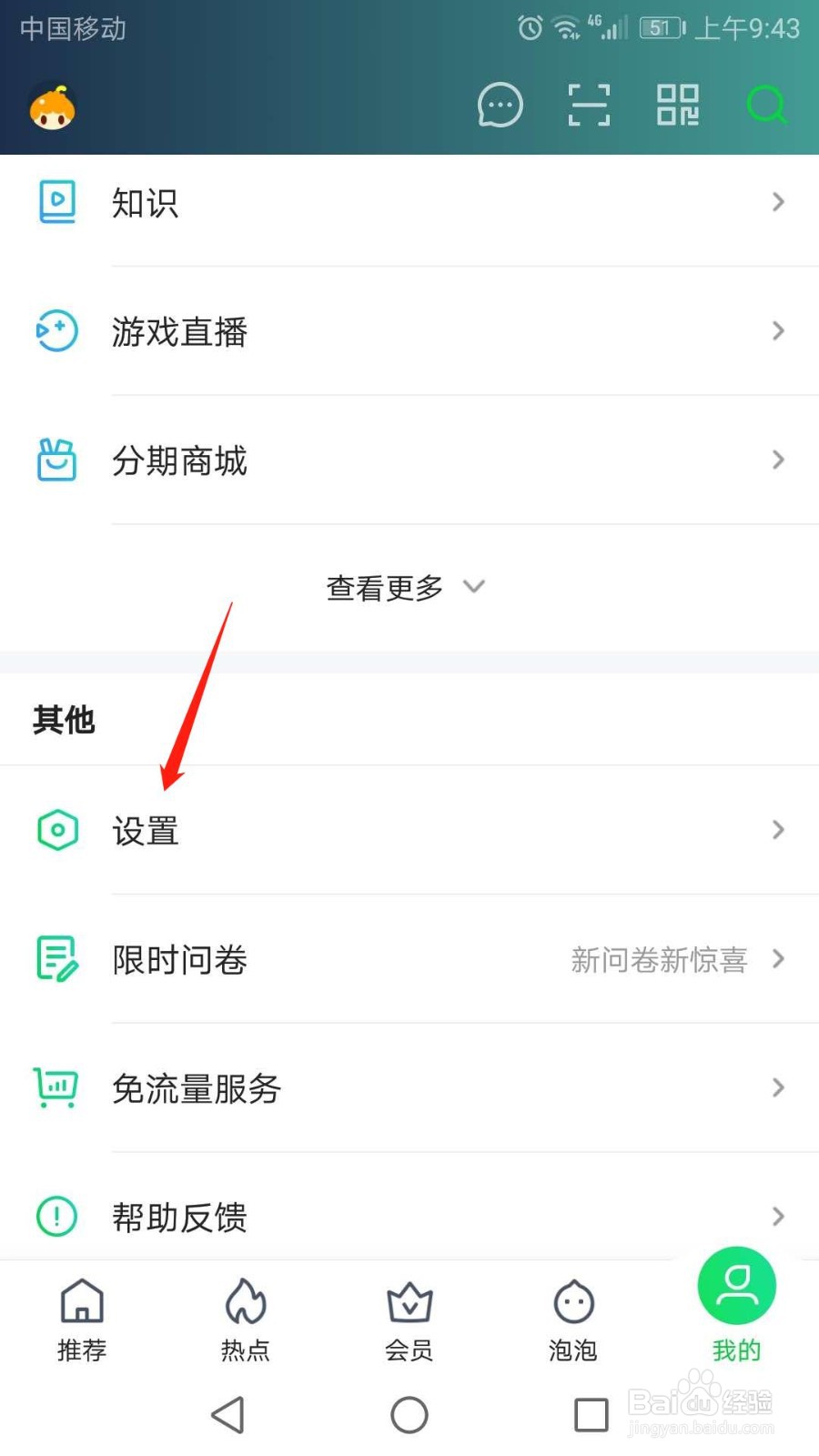Tap 新问卷新惊喜 survey link
Viewport: 819px width, 1456px height.
(659, 960)
